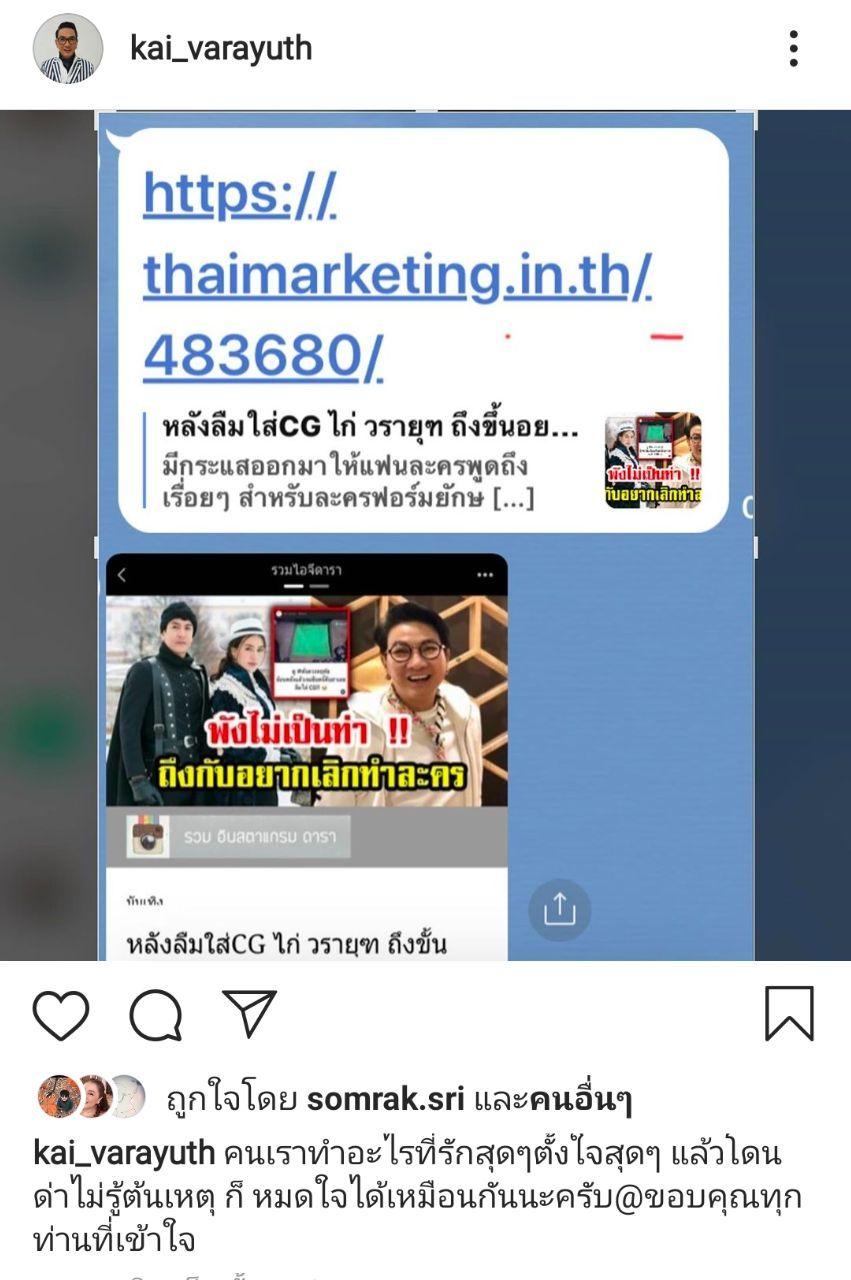
Task: View the other people who liked
Action: (x=581, y=1100)
